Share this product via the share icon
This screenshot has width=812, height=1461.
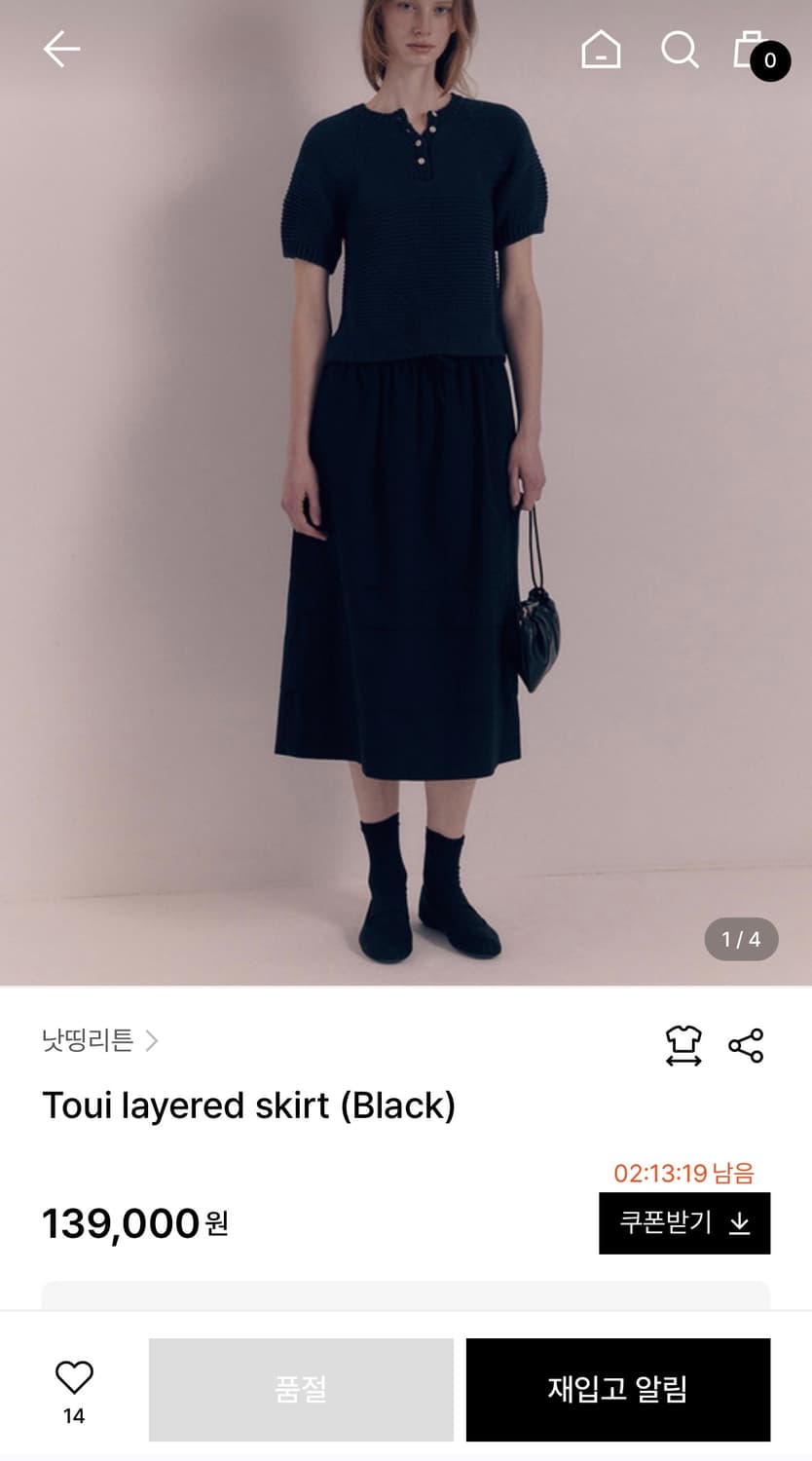coord(746,1046)
